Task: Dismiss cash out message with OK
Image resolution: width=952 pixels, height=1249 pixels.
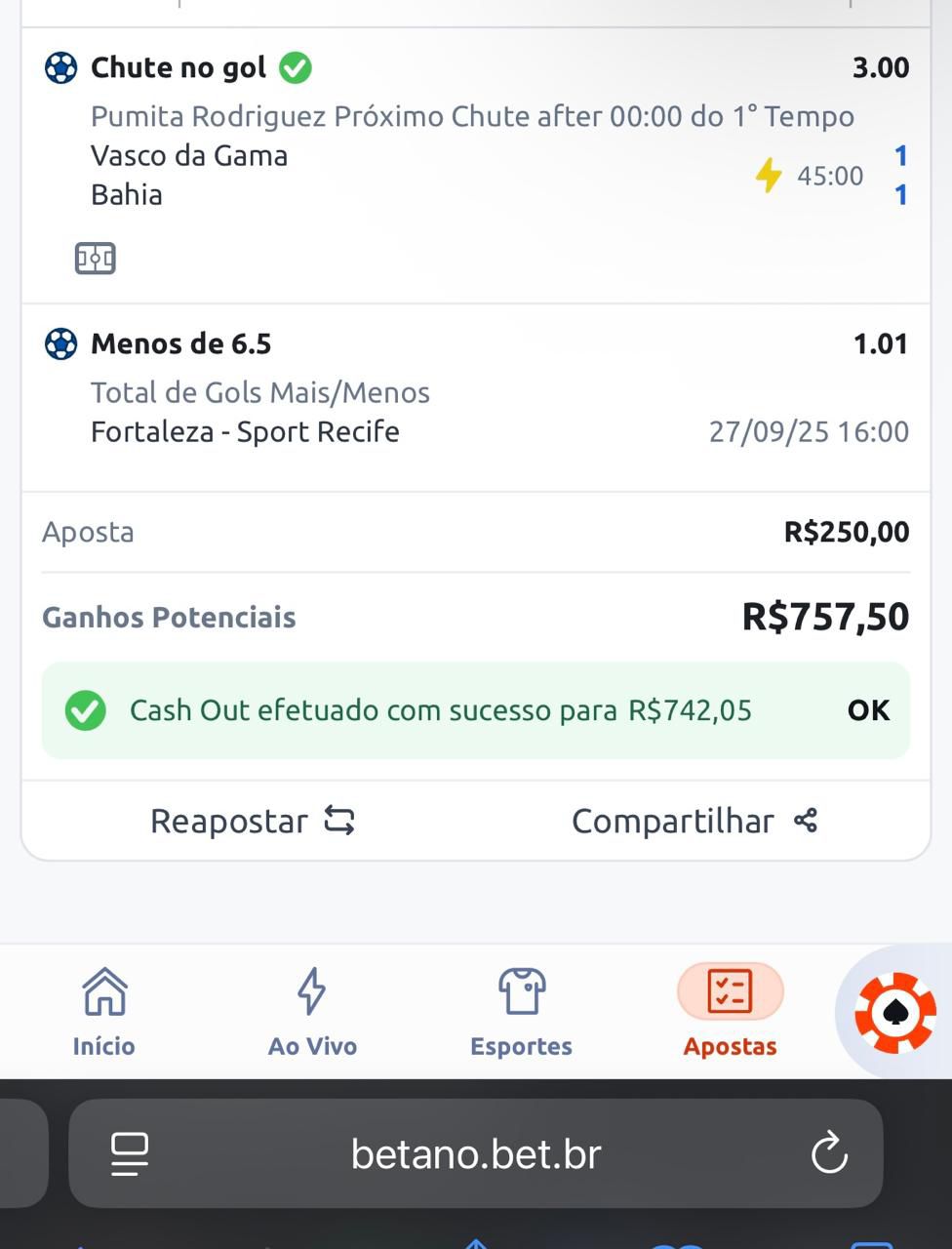Action: [x=867, y=710]
